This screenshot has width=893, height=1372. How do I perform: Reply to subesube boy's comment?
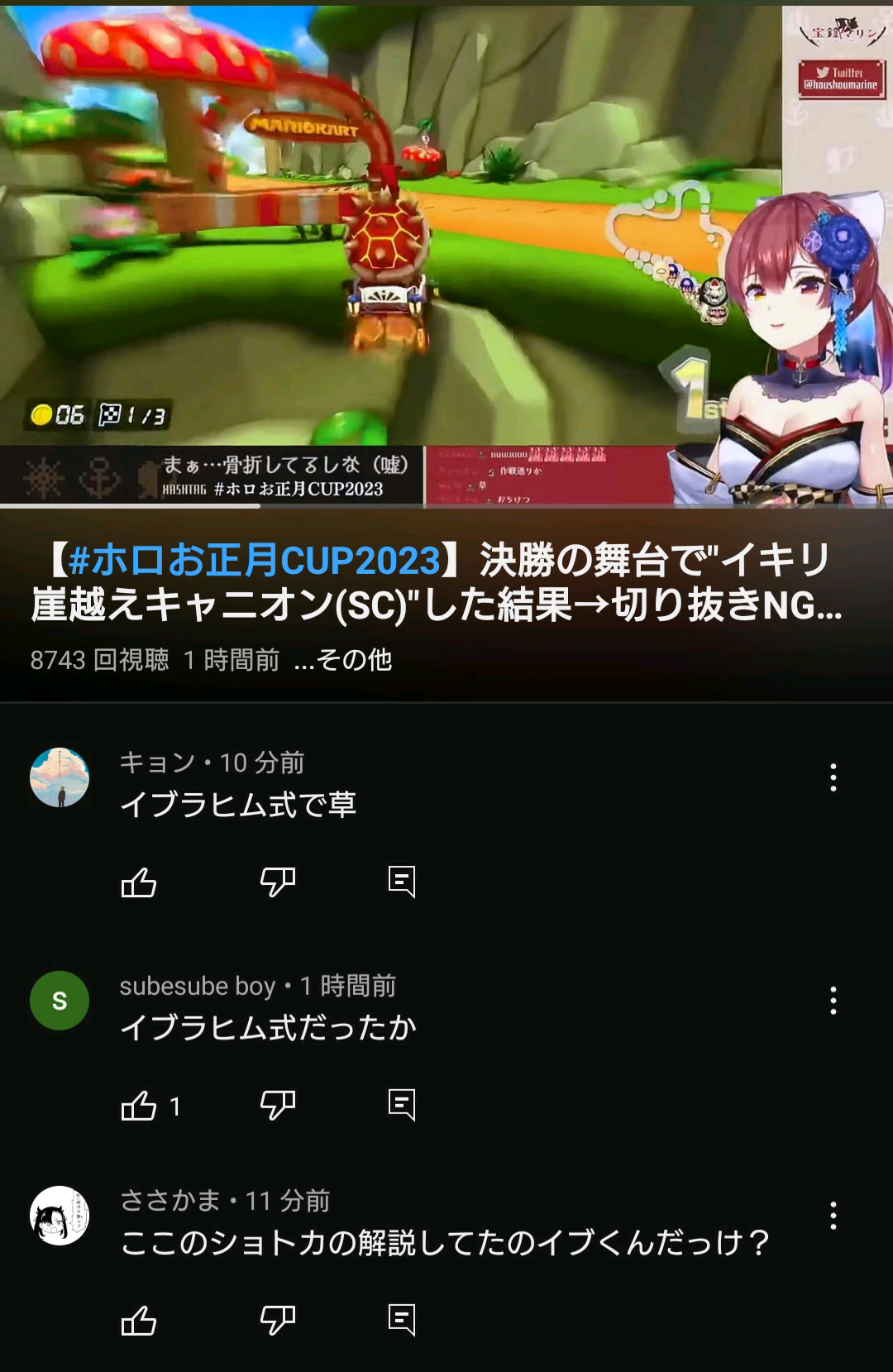click(x=402, y=1106)
